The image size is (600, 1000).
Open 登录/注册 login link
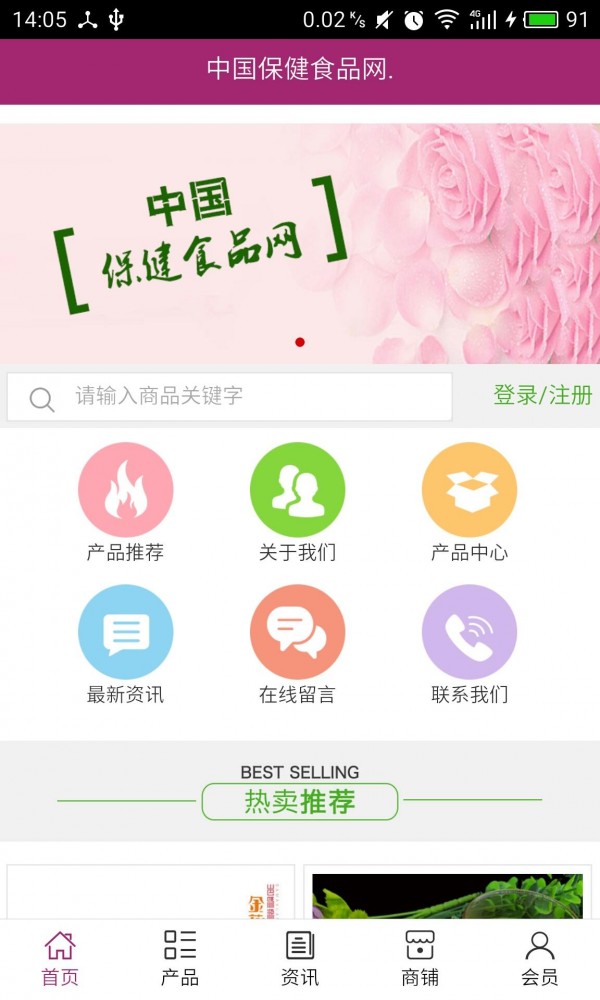542,395
